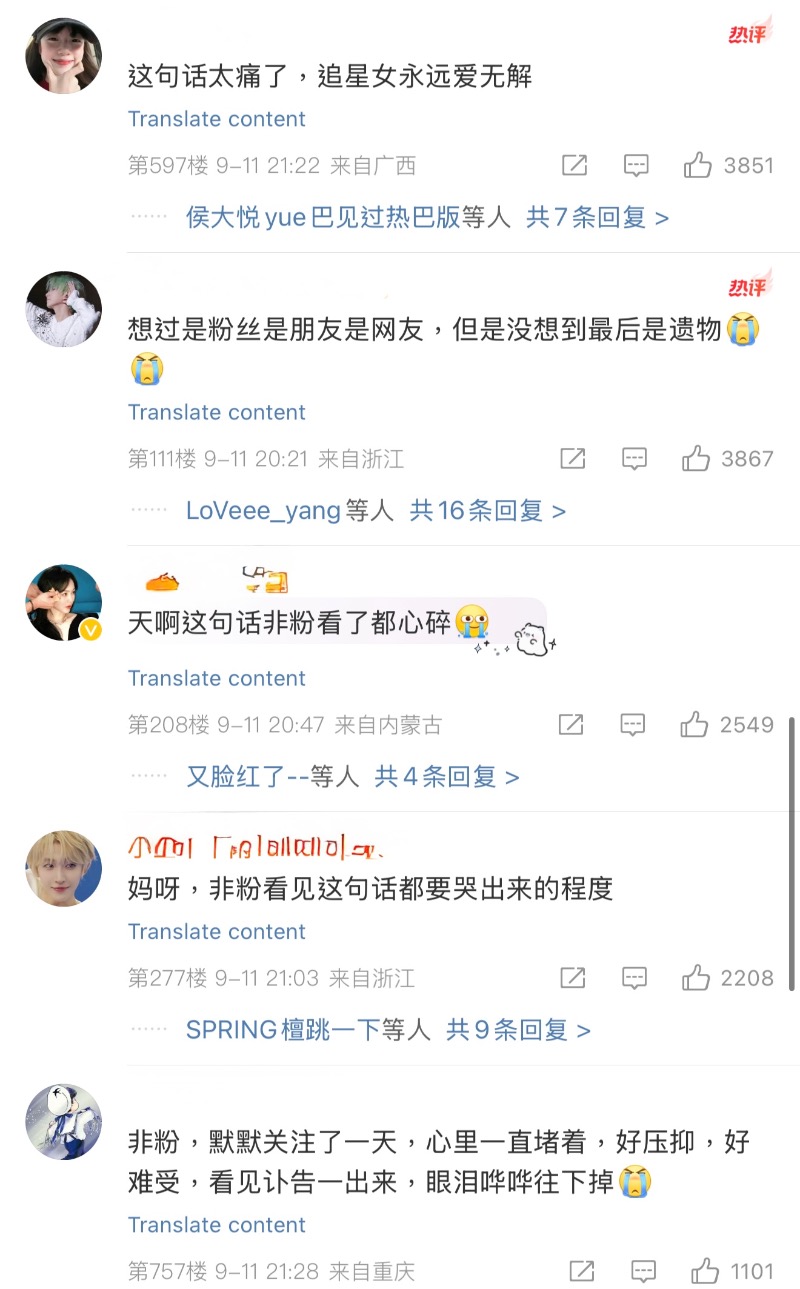Reply to the floor 757 comment

[643, 1272]
